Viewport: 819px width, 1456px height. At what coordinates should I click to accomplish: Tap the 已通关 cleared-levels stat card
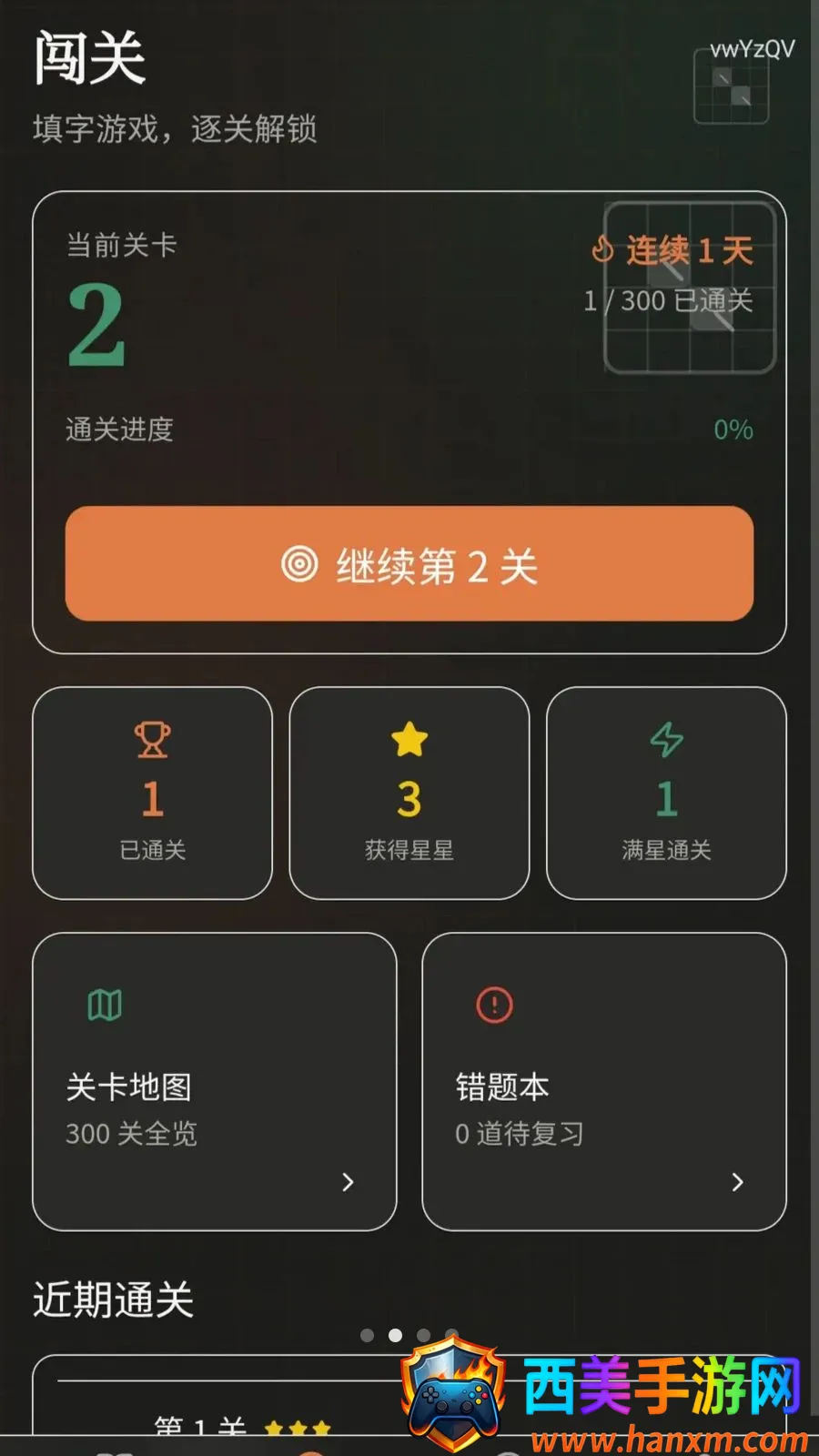pos(153,794)
